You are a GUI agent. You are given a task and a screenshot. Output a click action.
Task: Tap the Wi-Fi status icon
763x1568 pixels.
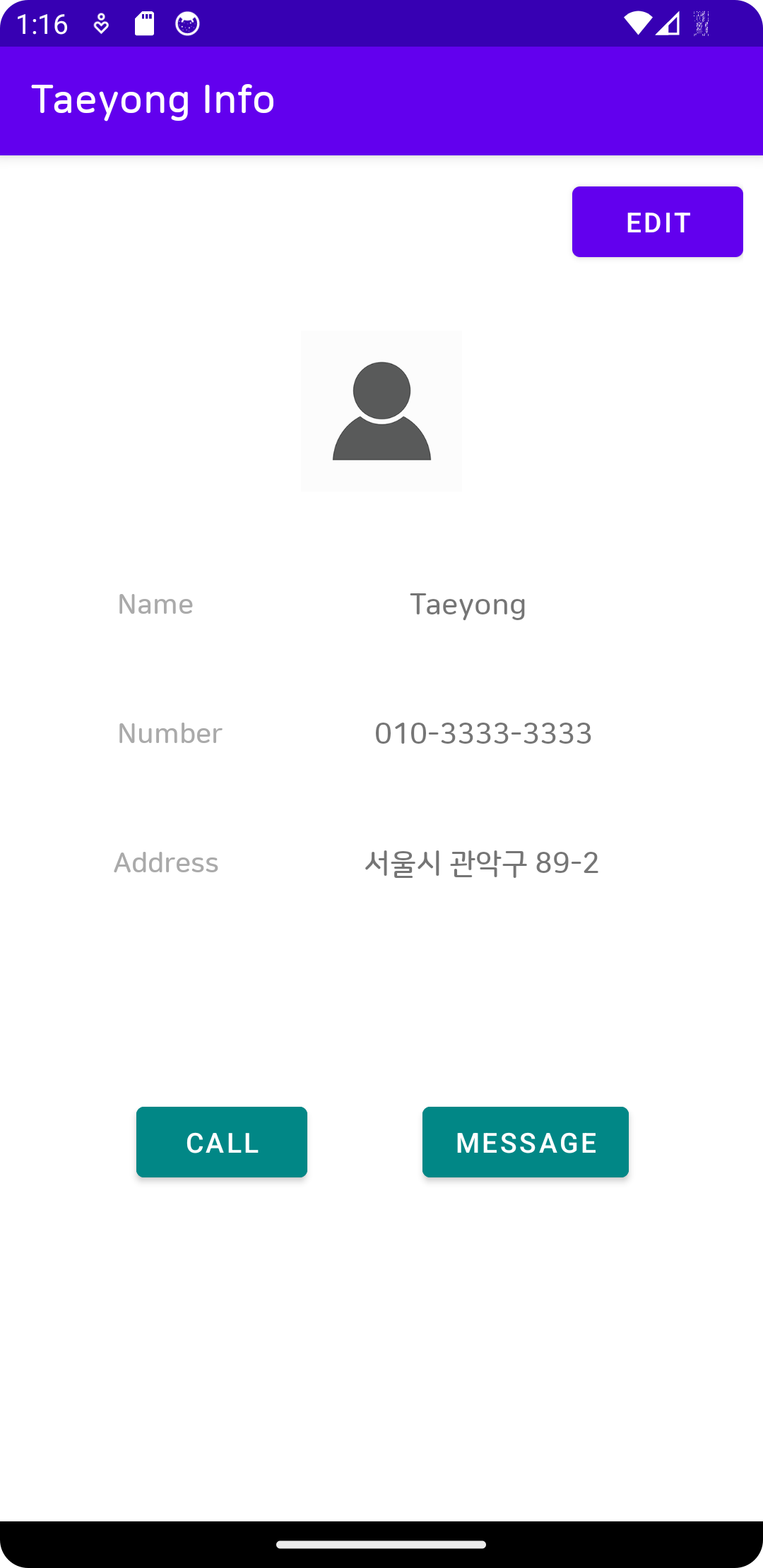tap(637, 23)
